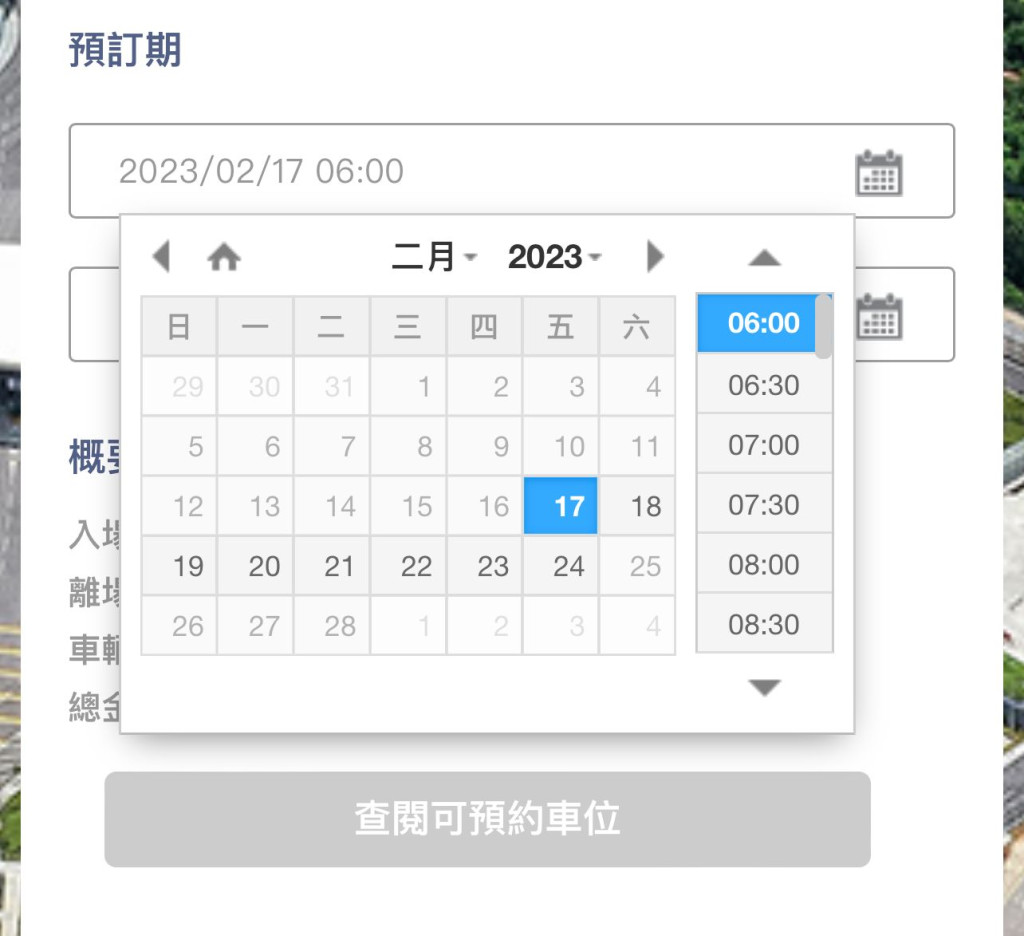Choose February 22 as the date
The image size is (1024, 936).
(409, 566)
